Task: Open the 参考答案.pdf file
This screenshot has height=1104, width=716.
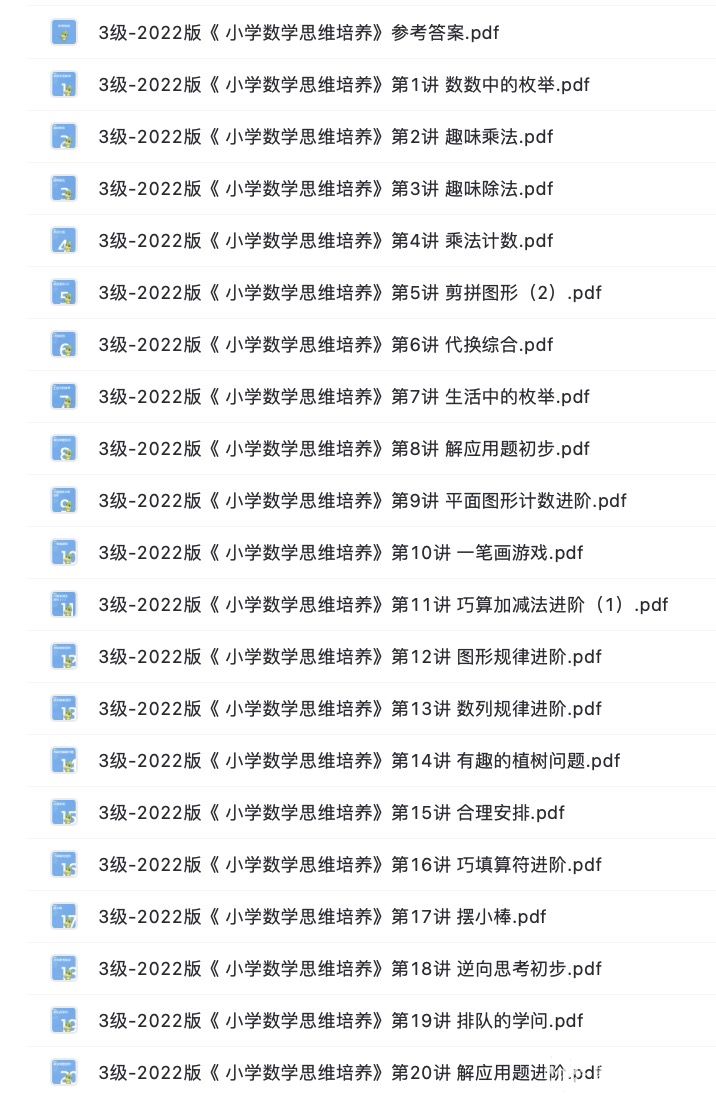Action: coord(298,33)
